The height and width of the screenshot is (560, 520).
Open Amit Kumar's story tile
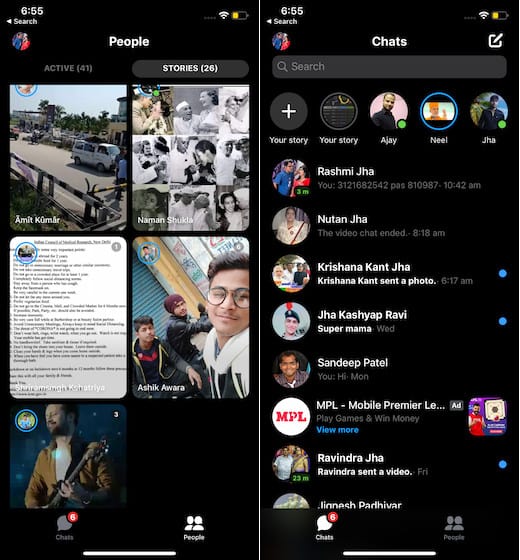(x=68, y=157)
